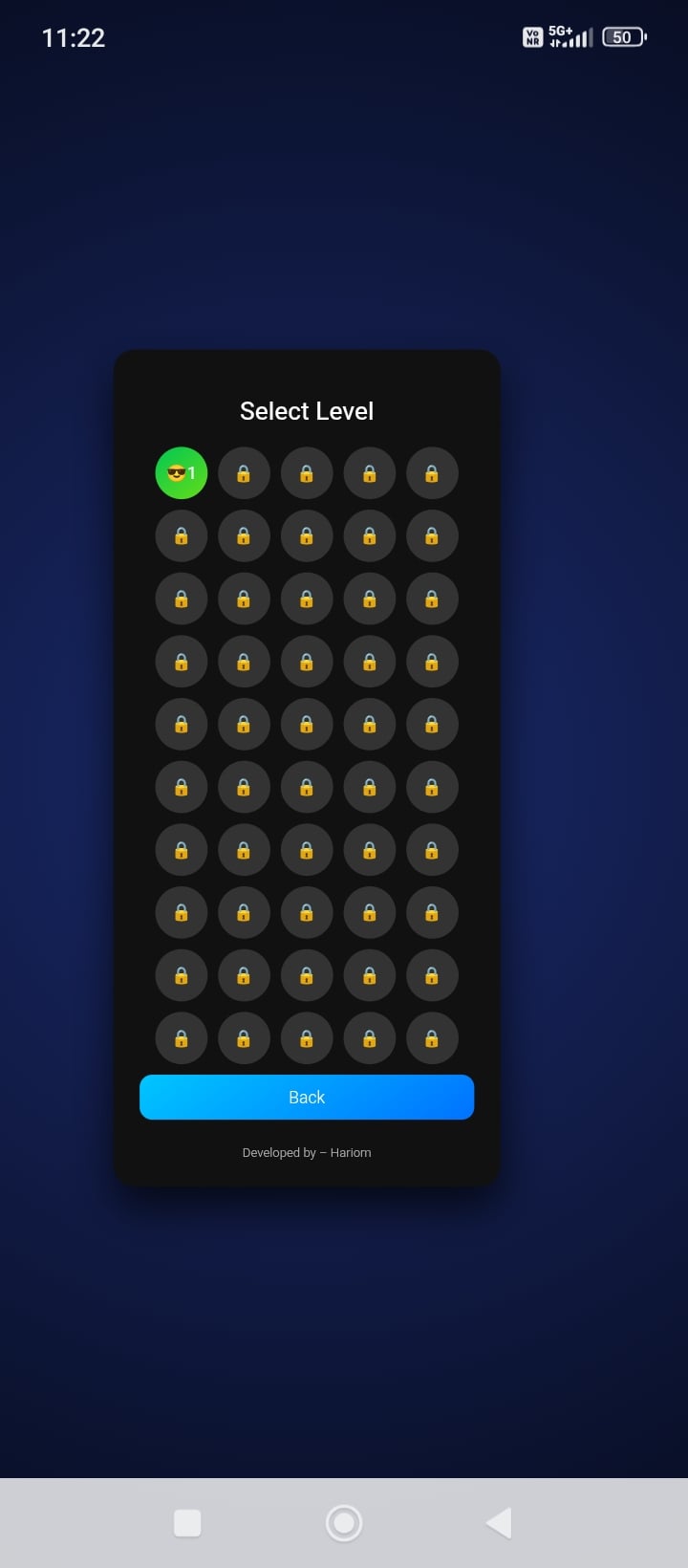Open recent apps from navigation bar

(x=187, y=1523)
